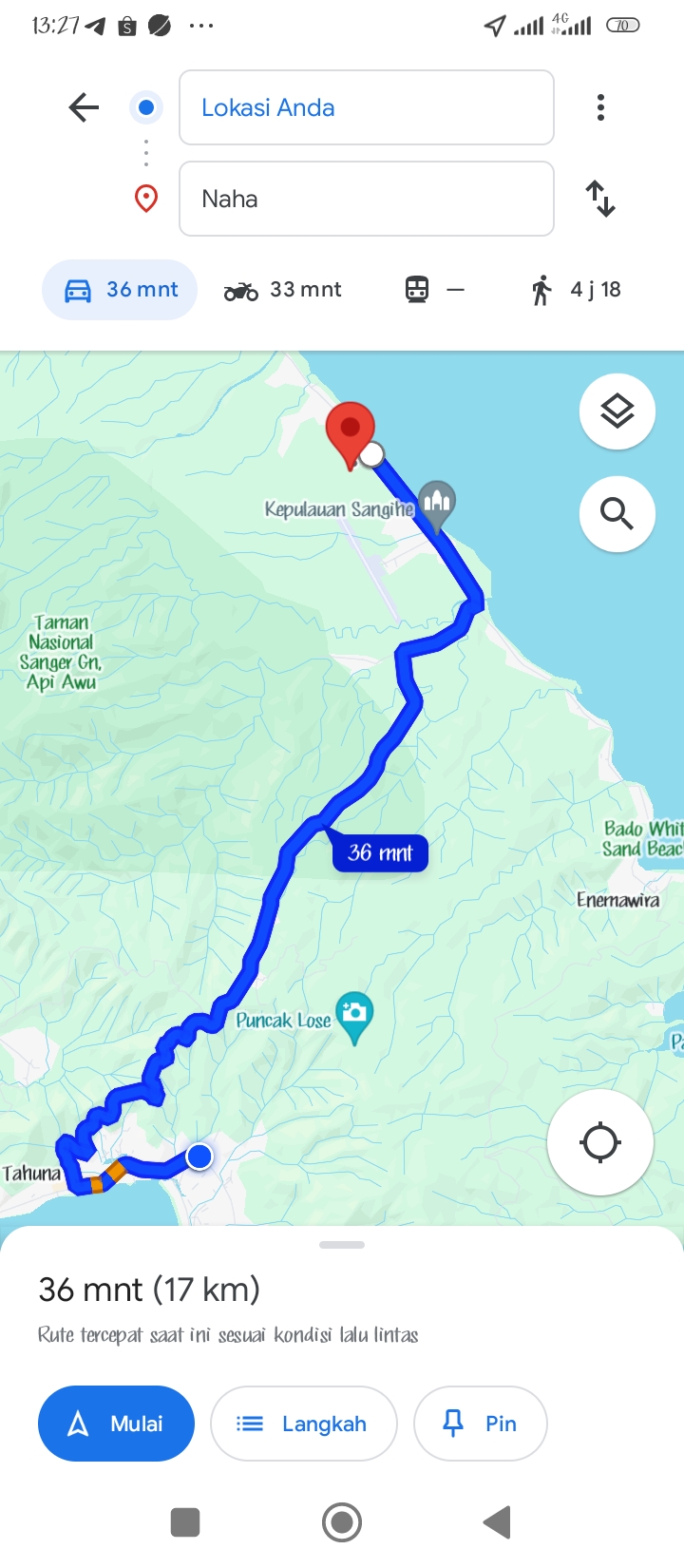Start navigation with Mulai
The width and height of the screenshot is (684, 1568).
click(116, 1424)
